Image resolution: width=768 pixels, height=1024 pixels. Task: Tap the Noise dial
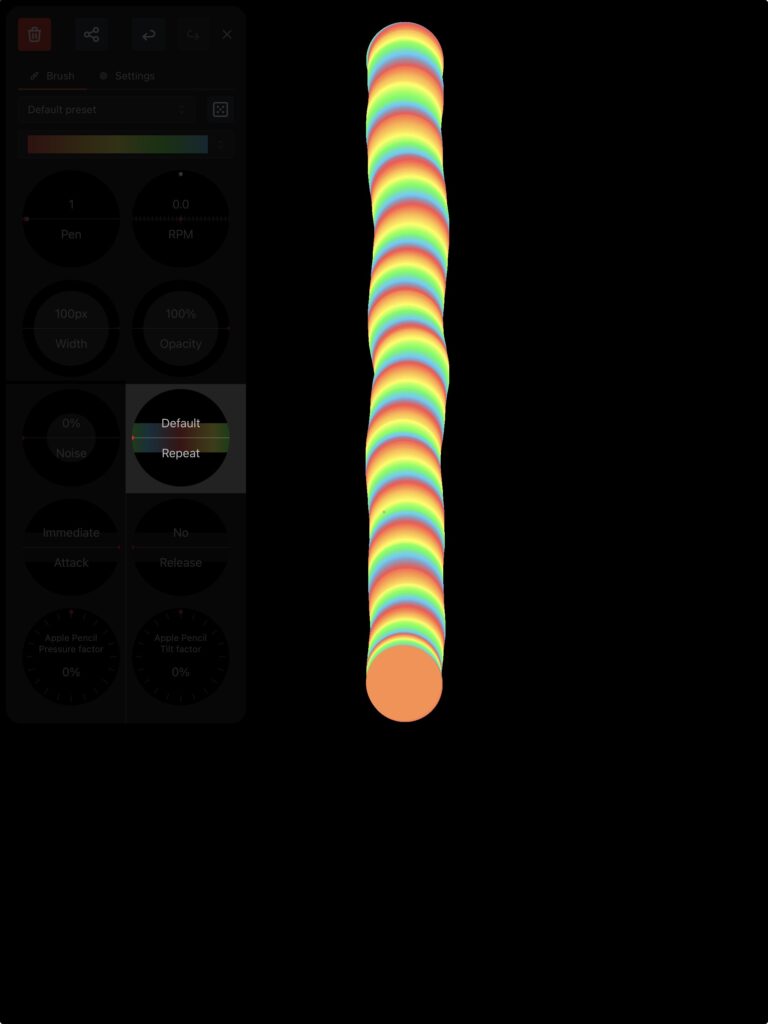[71, 438]
